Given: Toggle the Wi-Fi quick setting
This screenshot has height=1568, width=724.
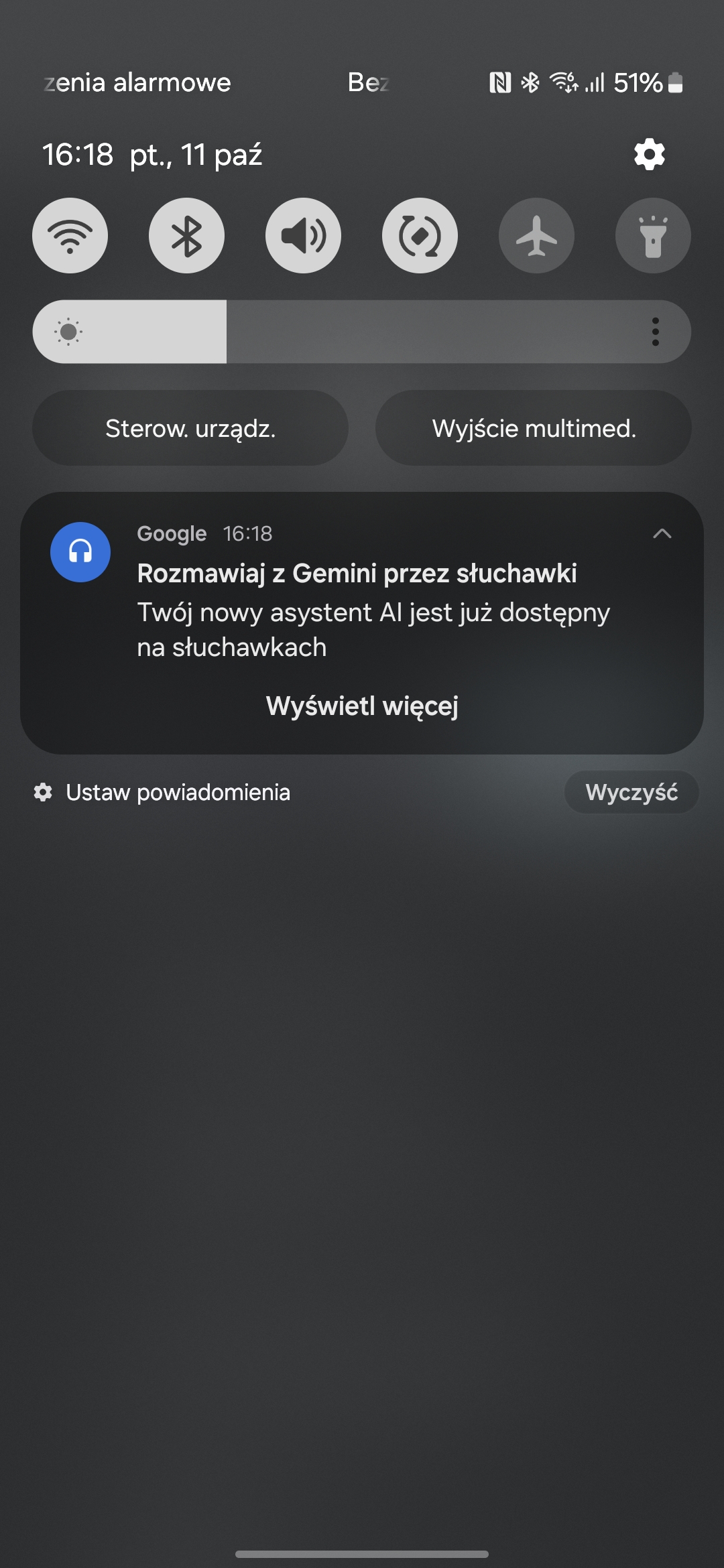Looking at the screenshot, I should (70, 236).
